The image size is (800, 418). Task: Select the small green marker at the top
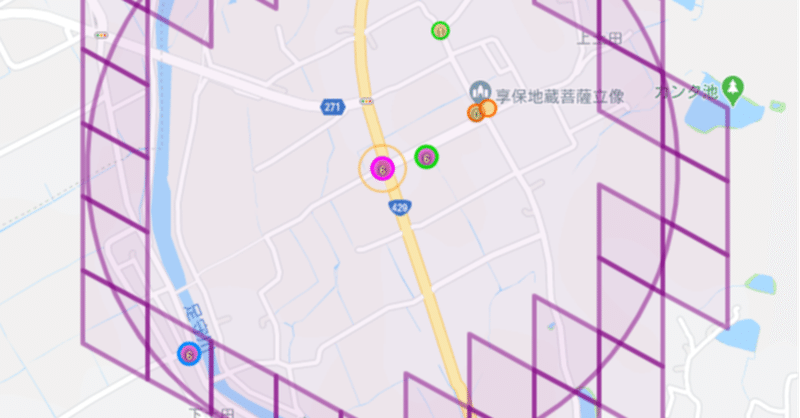point(440,31)
